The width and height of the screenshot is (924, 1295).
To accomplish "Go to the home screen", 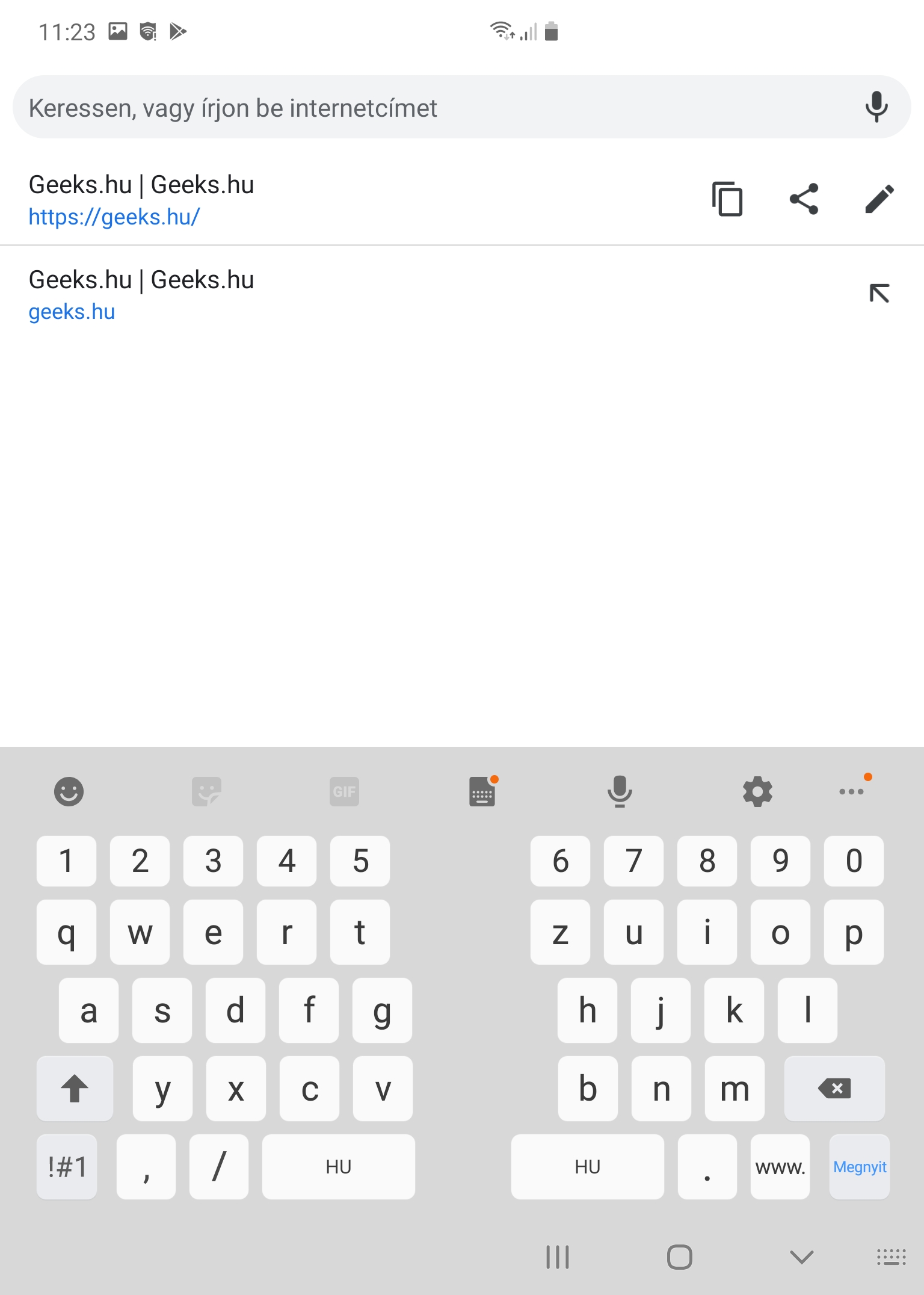I will (680, 1257).
